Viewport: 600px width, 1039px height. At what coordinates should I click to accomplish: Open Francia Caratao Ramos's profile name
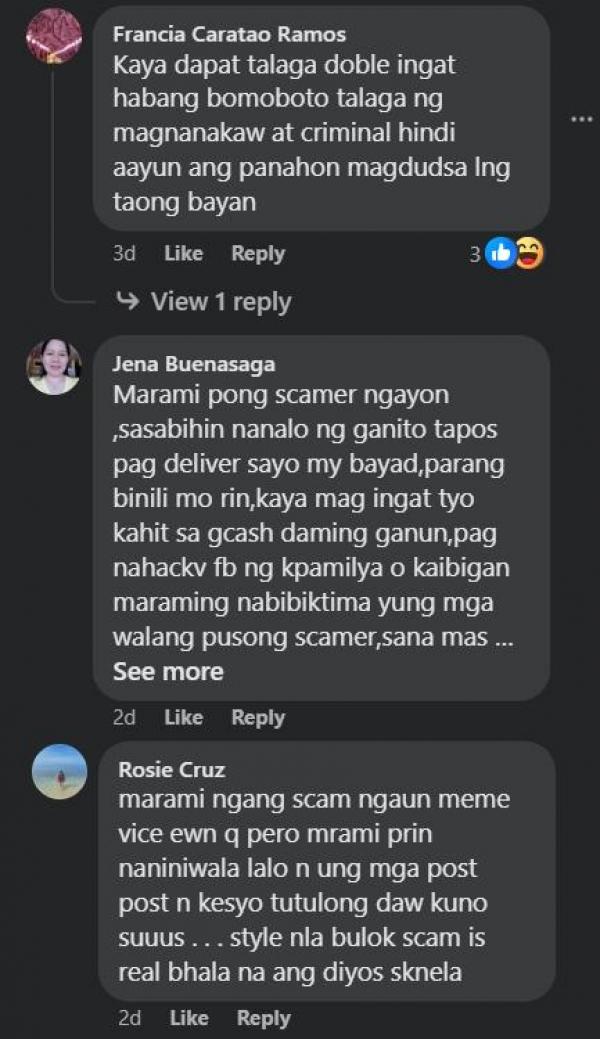tap(229, 34)
